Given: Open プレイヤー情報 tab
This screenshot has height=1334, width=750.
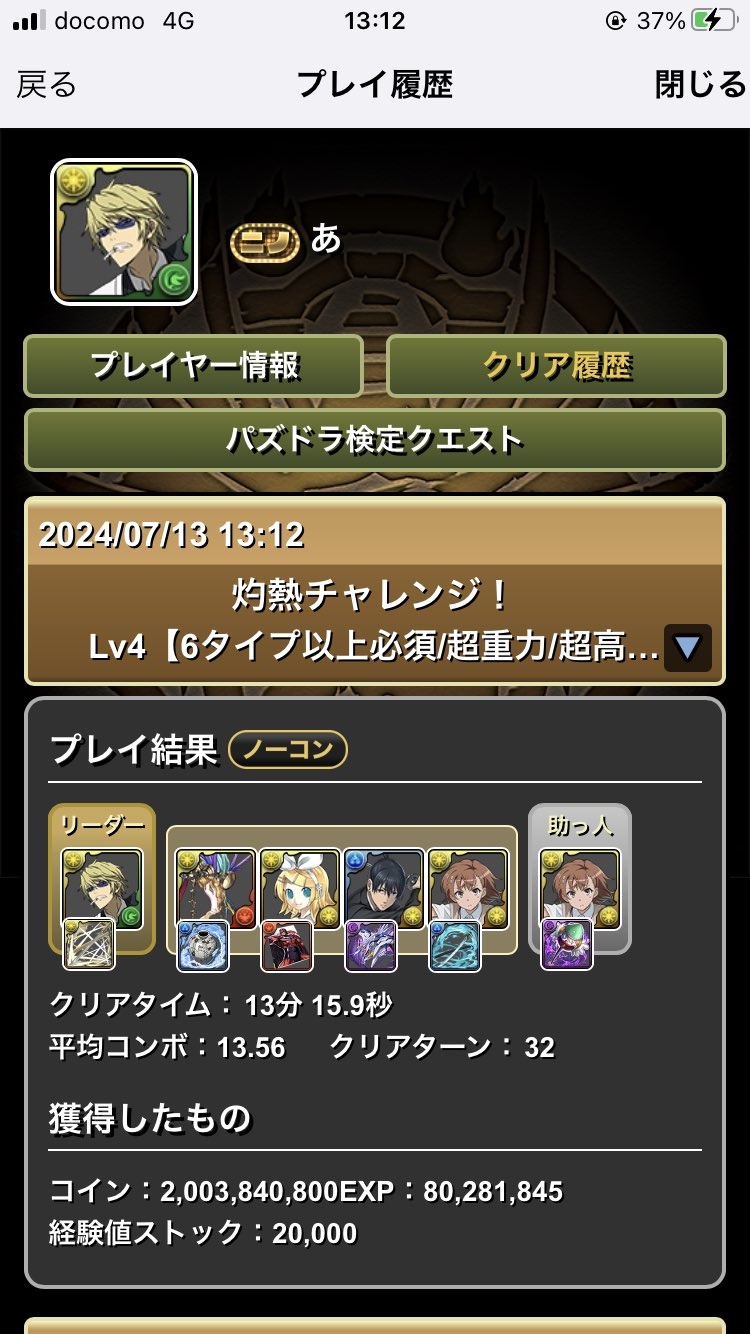Looking at the screenshot, I should point(193,366).
